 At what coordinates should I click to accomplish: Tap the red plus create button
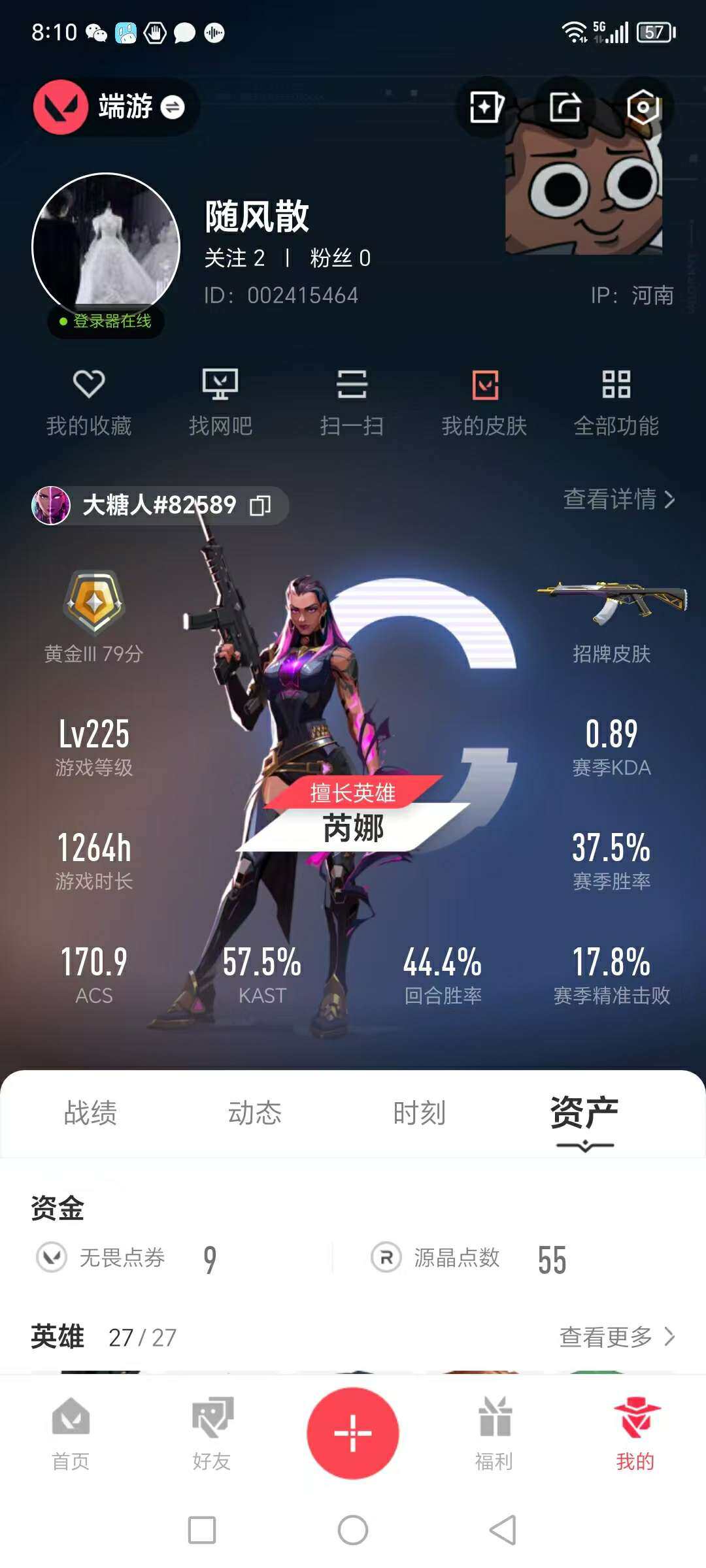coord(353,1433)
